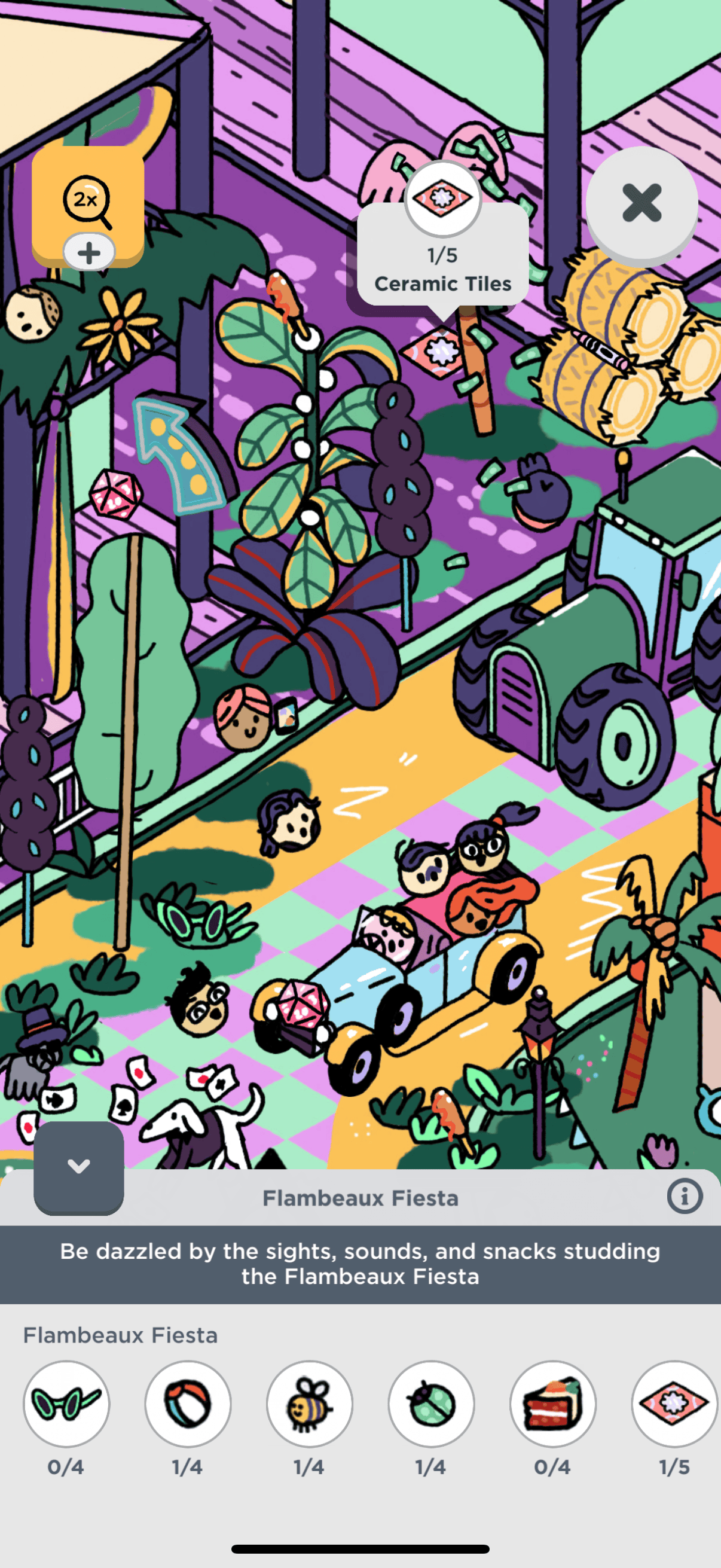Select the green ladybug item
The height and width of the screenshot is (1568, 721).
432,1404
